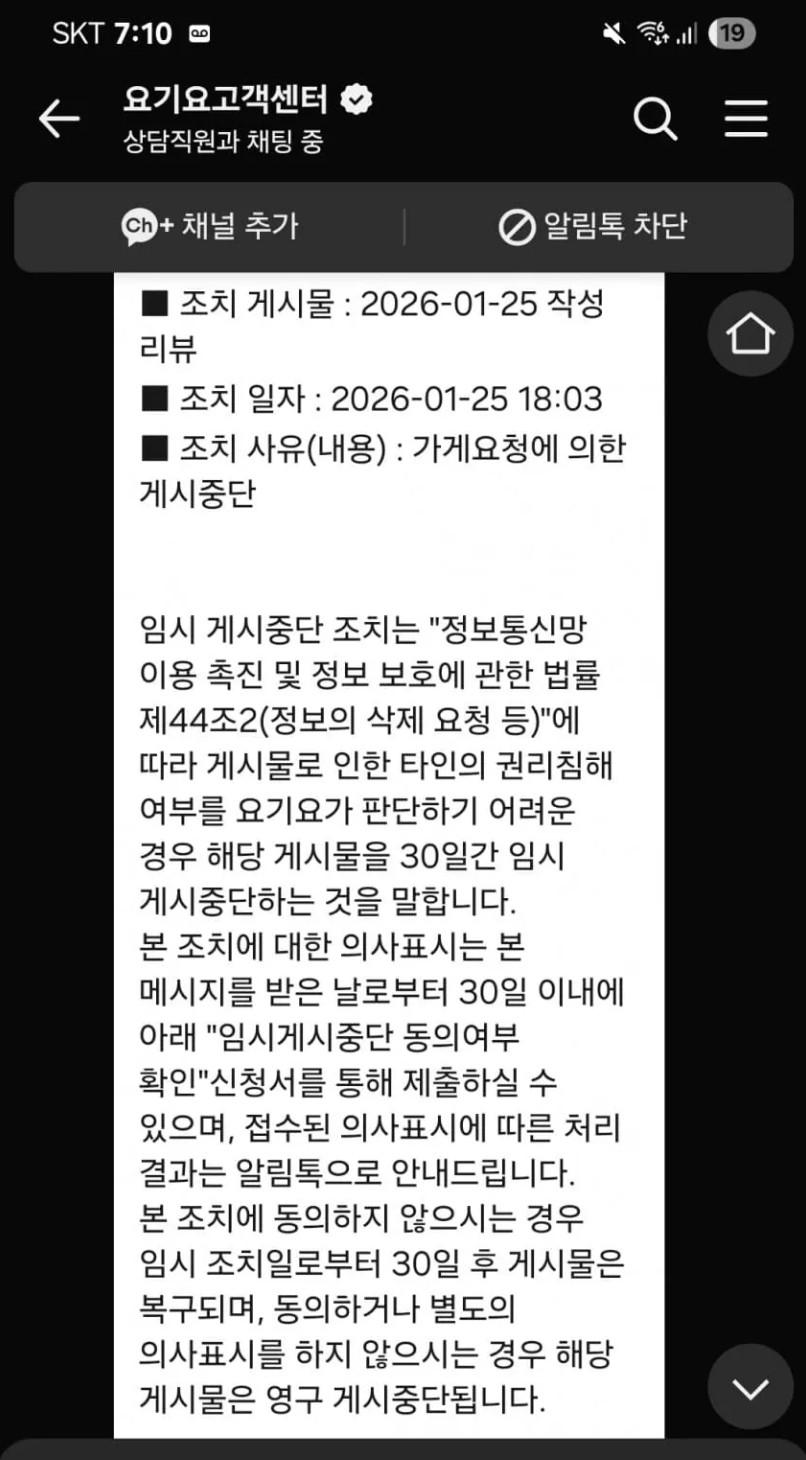Go back from the 요기요고객센터 chat

pos(59,120)
